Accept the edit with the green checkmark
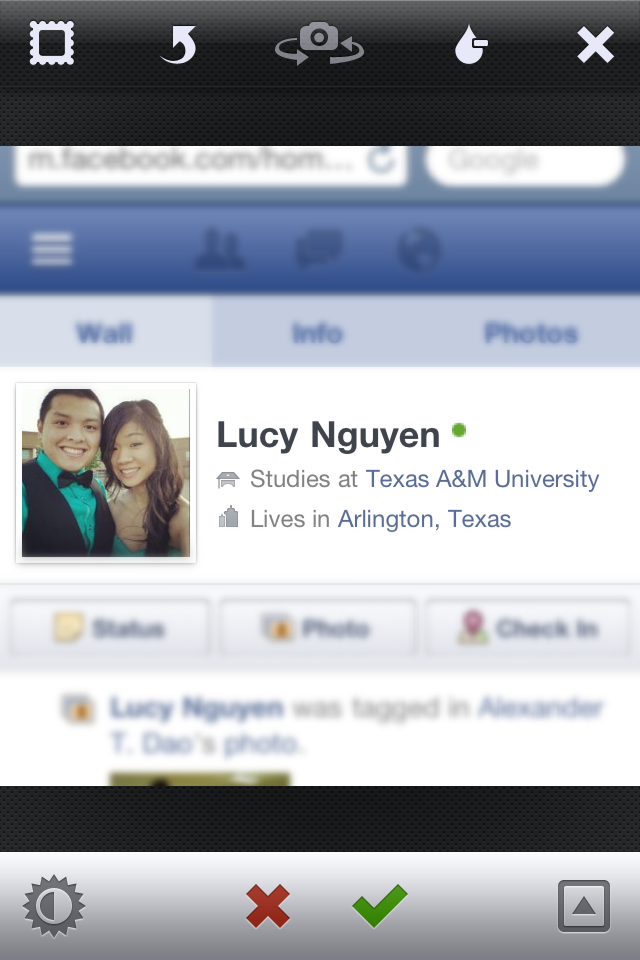 click(380, 906)
